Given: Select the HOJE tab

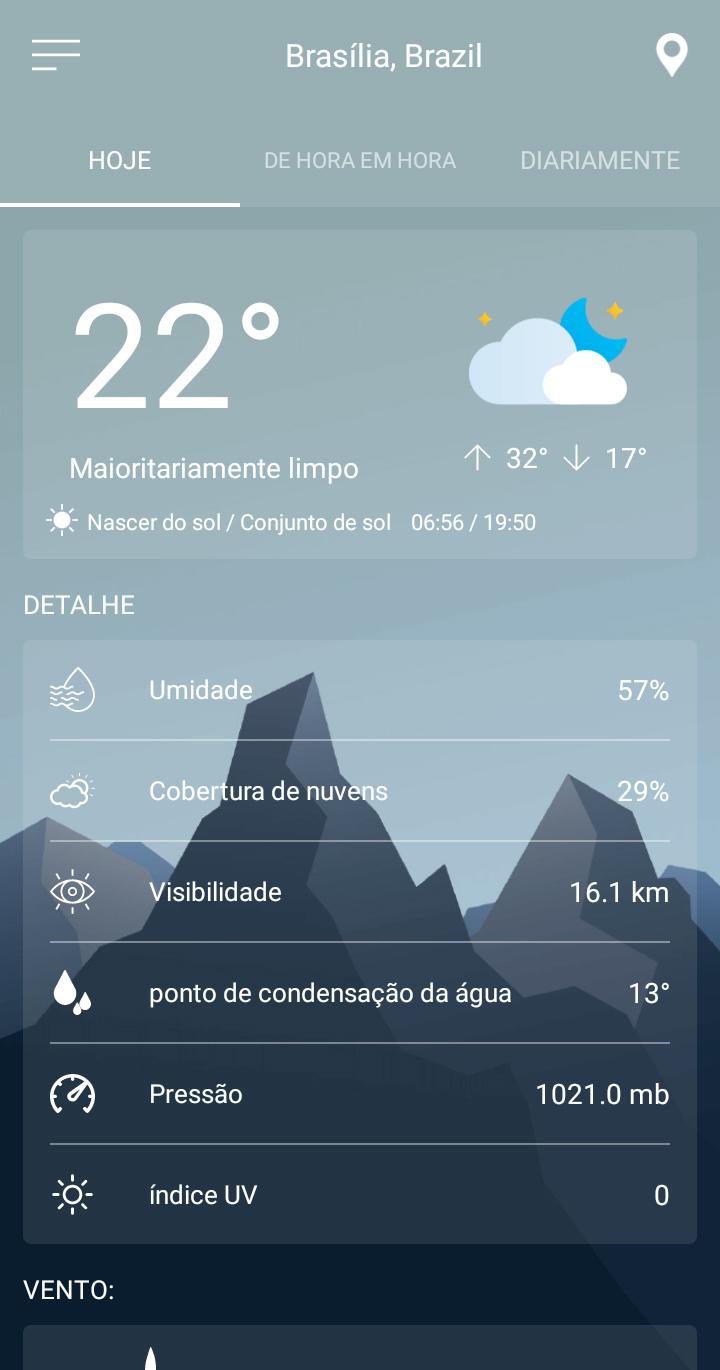Looking at the screenshot, I should coord(120,161).
